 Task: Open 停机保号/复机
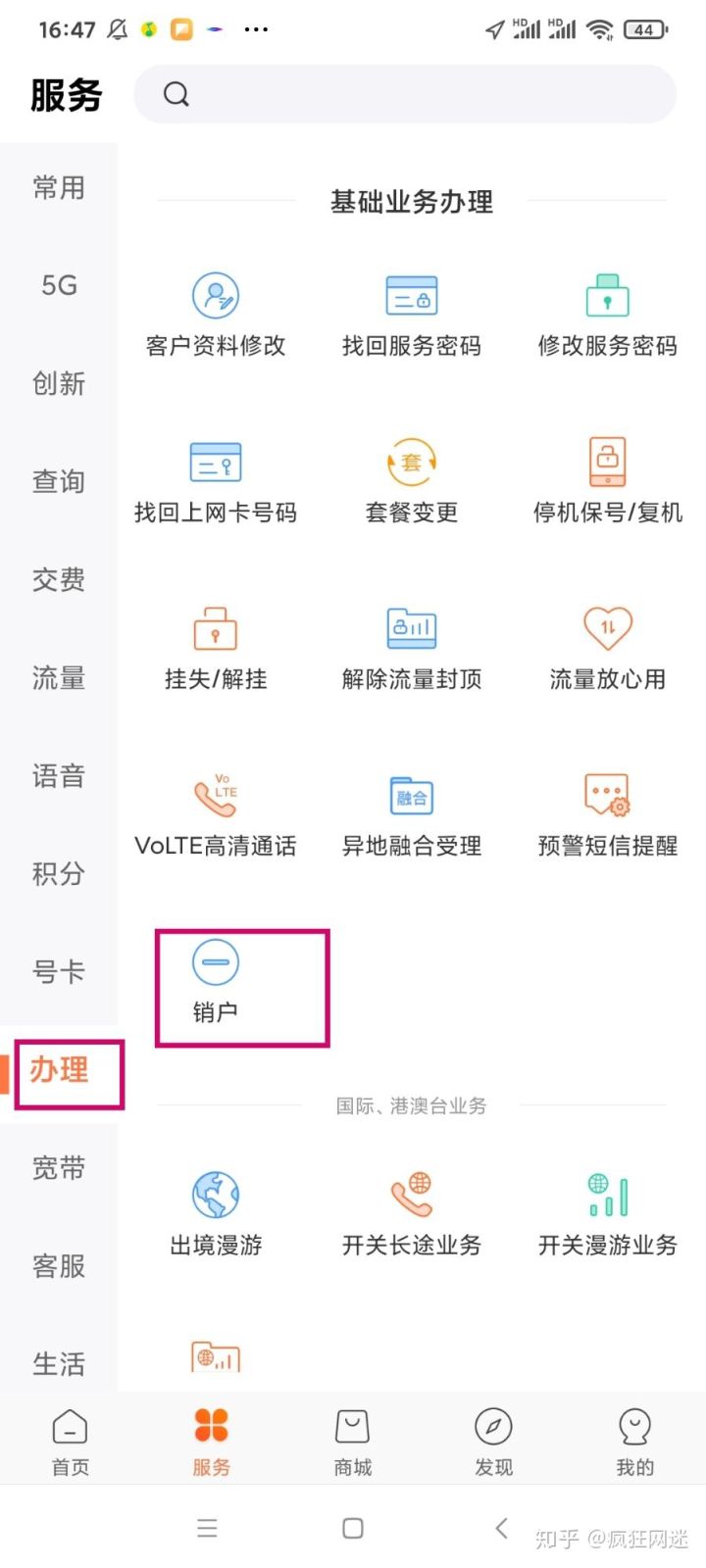click(607, 482)
